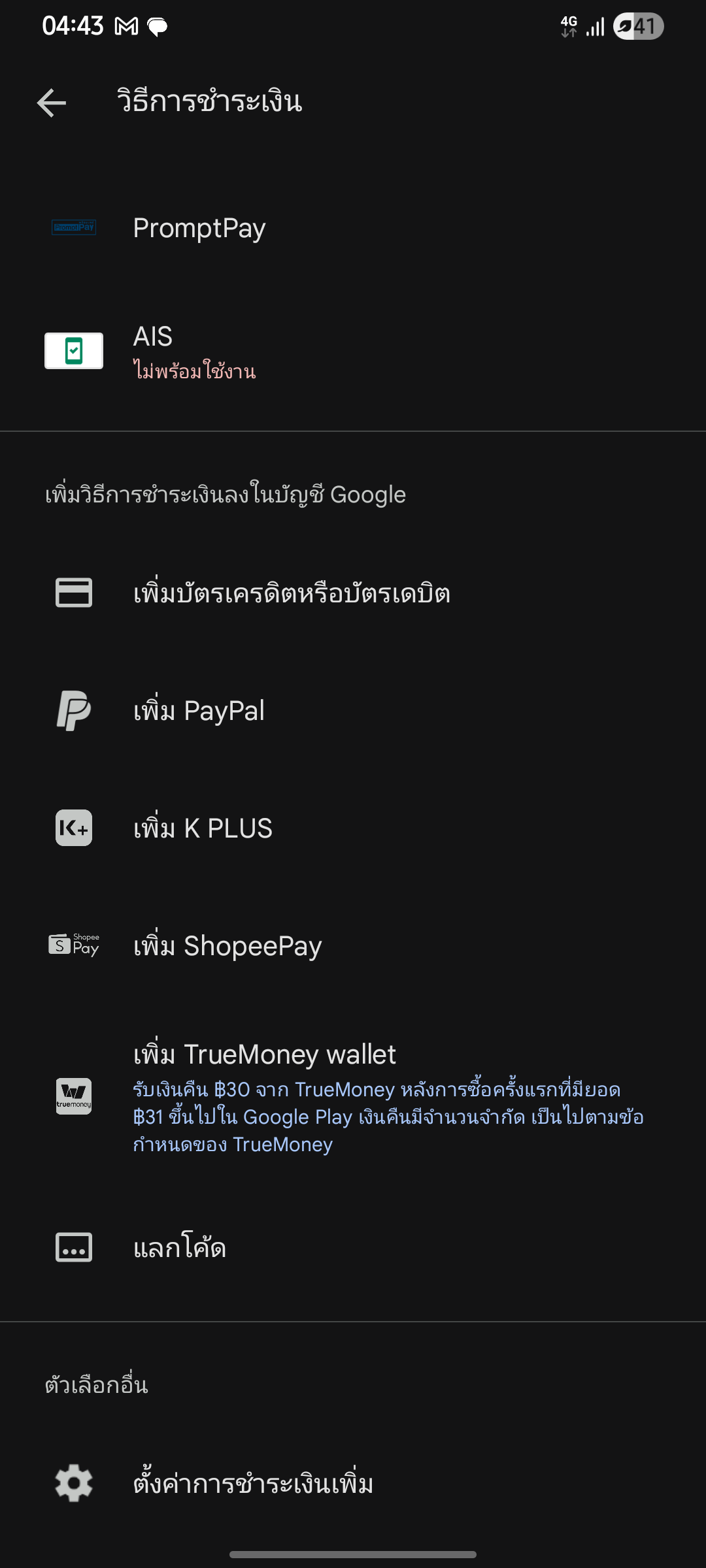
Task: Open the PromptPay payment method
Action: pyautogui.click(x=353, y=228)
